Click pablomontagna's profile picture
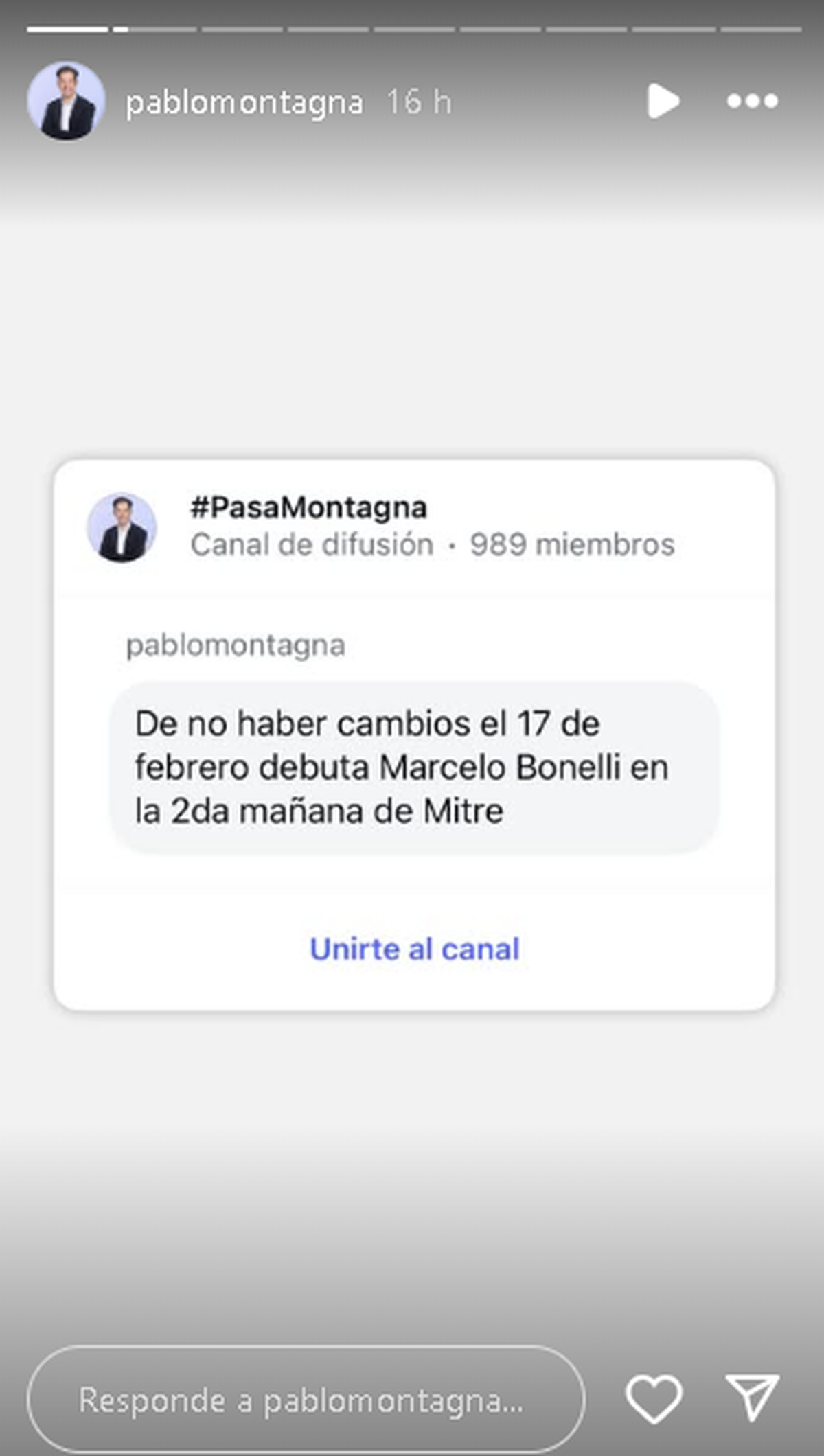 pos(65,102)
